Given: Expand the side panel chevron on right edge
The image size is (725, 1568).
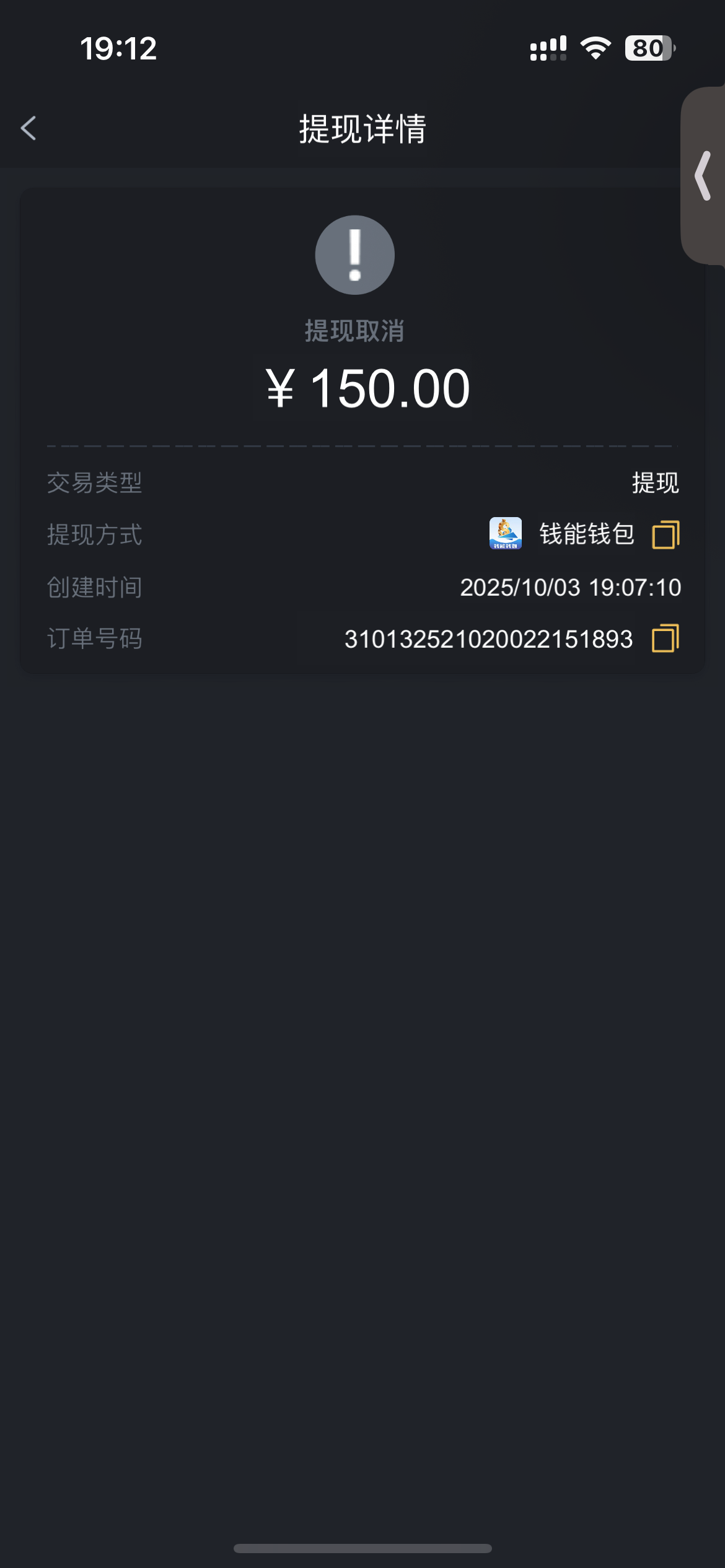Looking at the screenshot, I should coord(704,176).
